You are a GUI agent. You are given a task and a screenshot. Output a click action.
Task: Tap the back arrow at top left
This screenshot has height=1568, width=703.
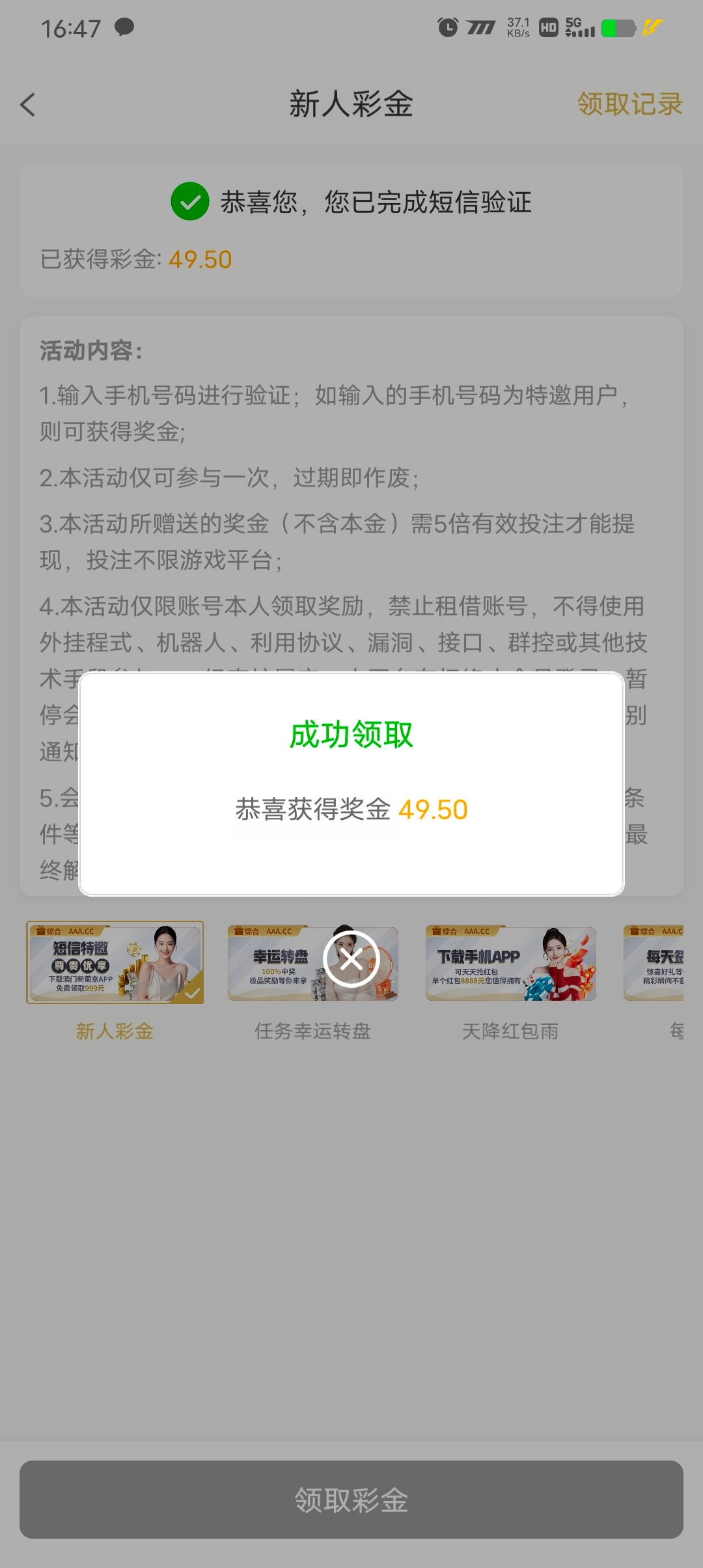pyautogui.click(x=28, y=104)
